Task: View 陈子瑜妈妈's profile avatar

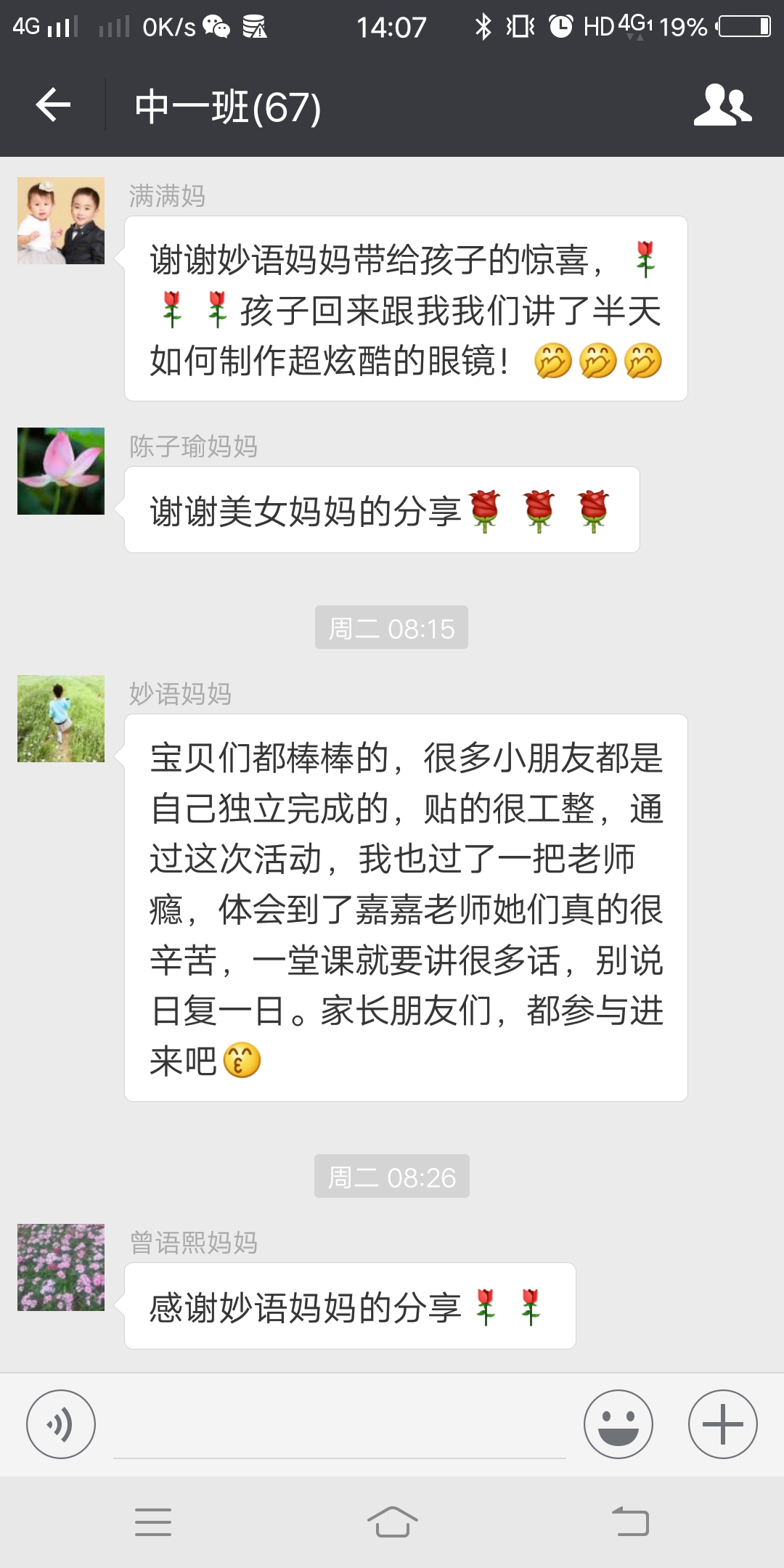Action: click(x=61, y=471)
